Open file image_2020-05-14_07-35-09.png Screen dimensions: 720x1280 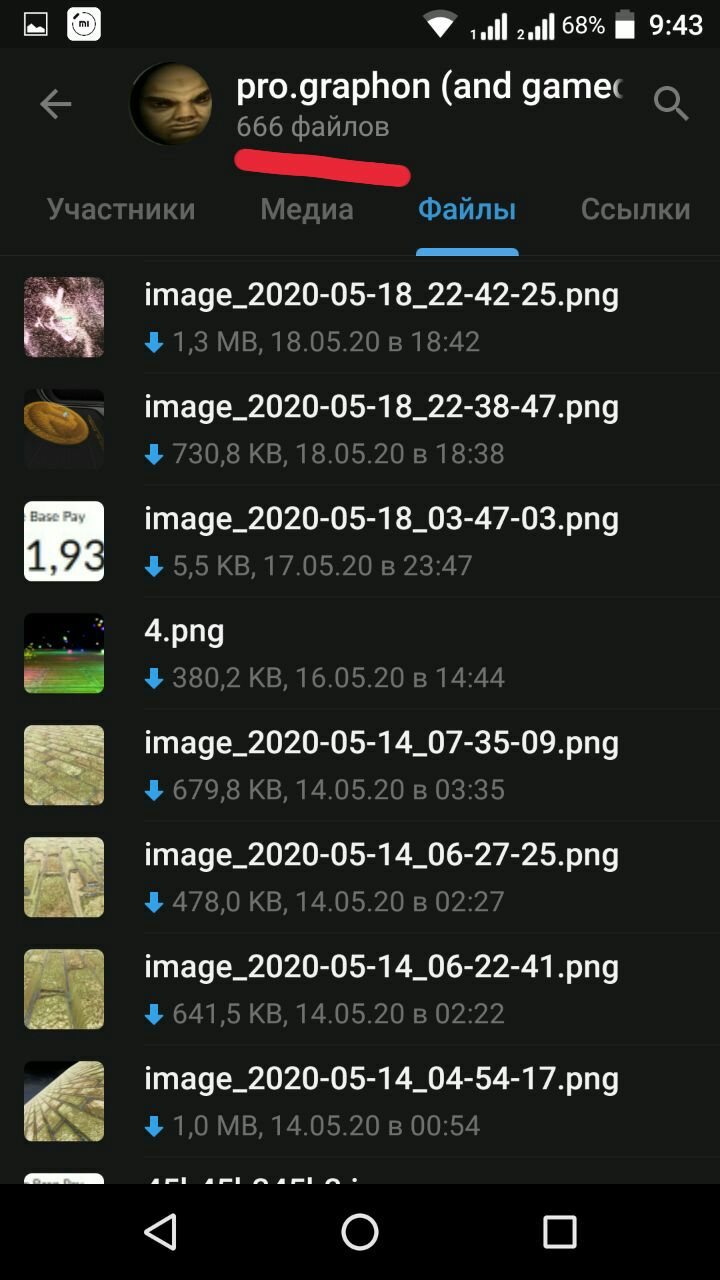point(381,743)
